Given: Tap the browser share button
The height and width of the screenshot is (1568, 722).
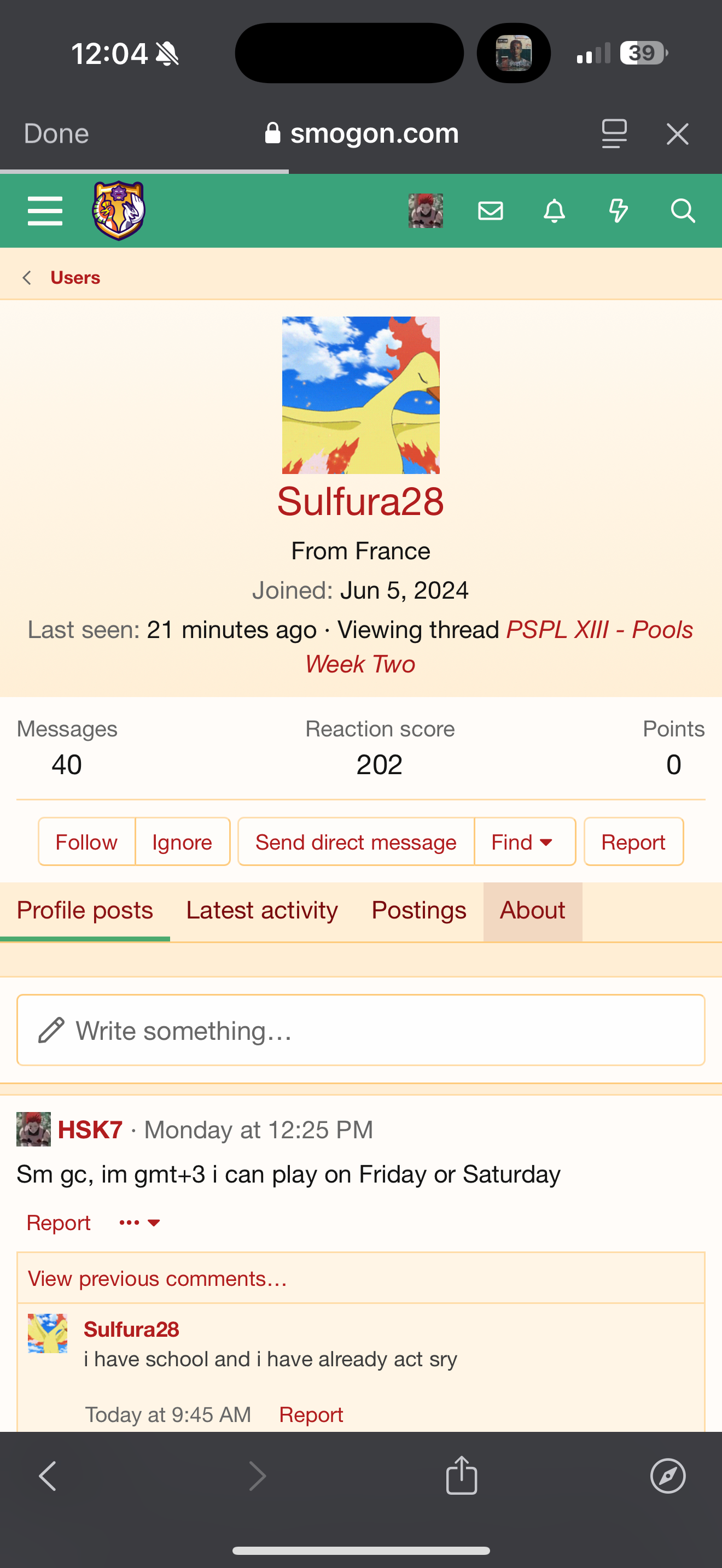Looking at the screenshot, I should [x=462, y=1476].
